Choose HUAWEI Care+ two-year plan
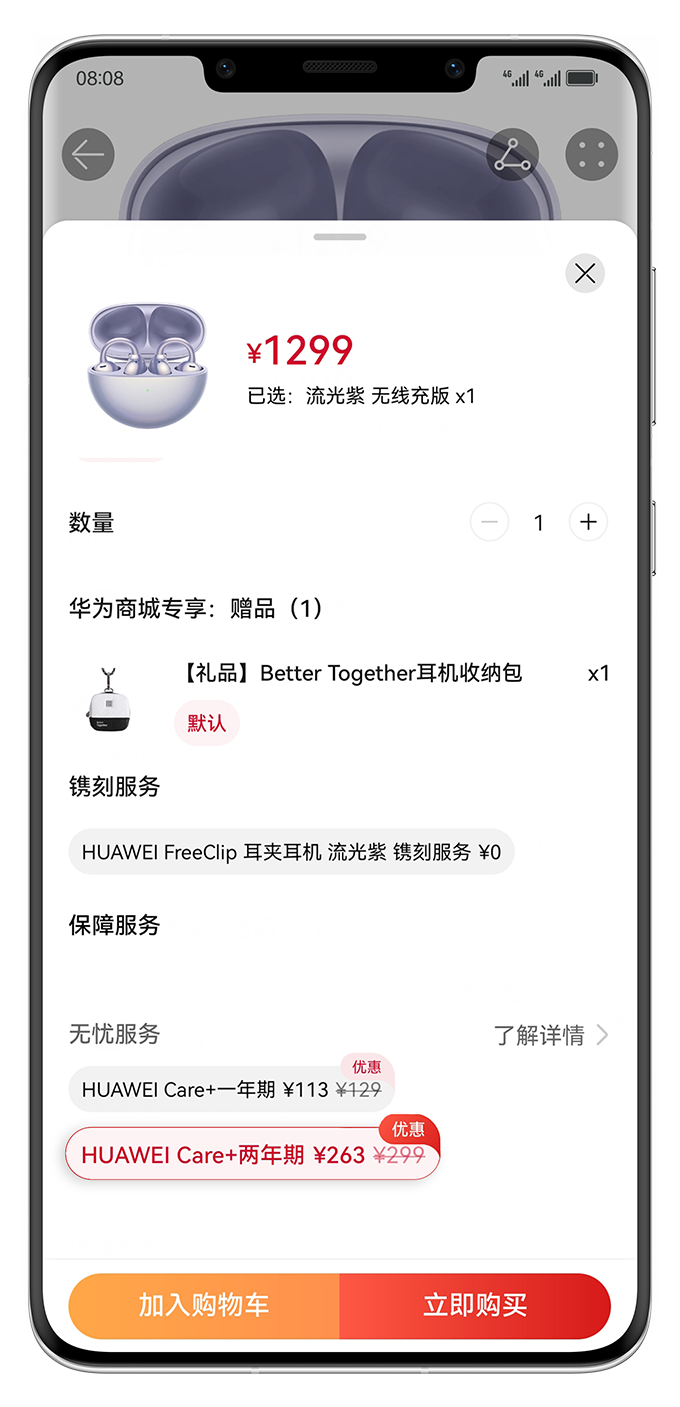 pyautogui.click(x=252, y=1155)
